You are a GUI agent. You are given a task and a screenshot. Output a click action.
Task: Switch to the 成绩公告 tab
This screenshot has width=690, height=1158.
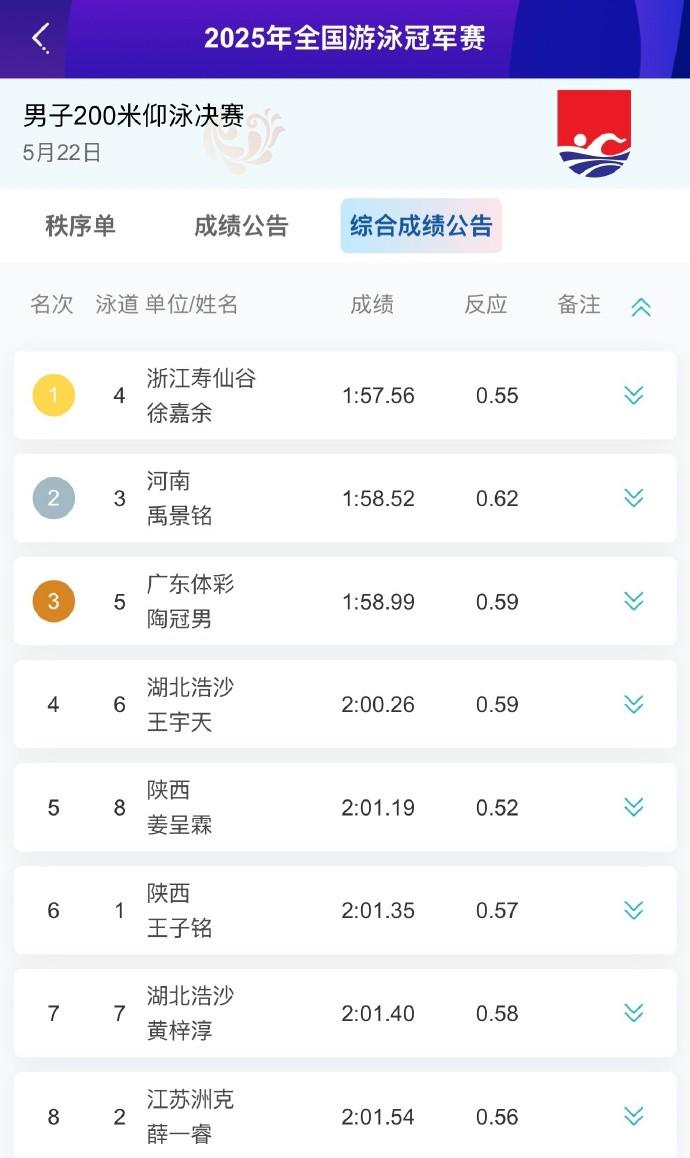point(241,226)
